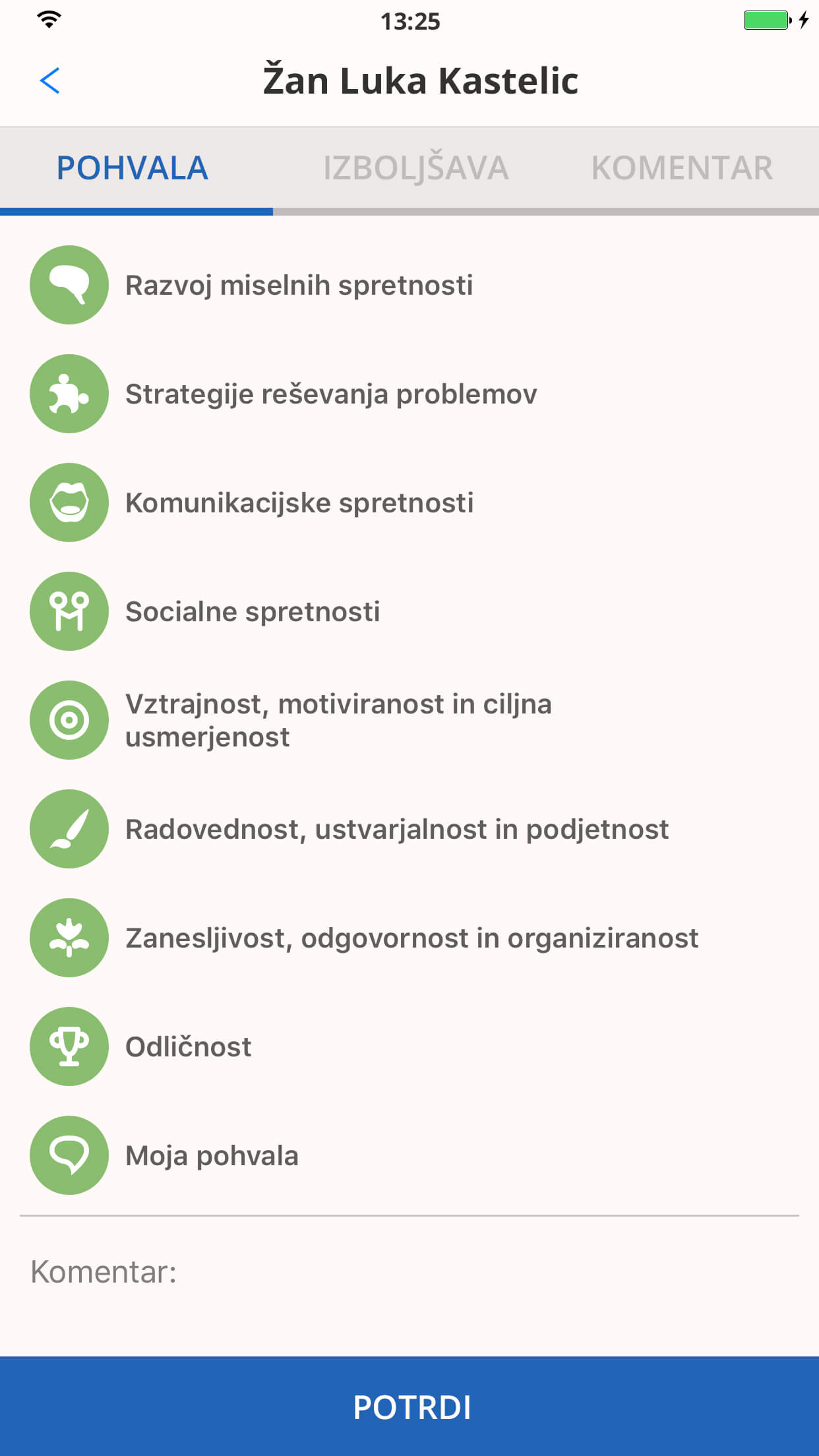Select the speech bubble icon for Razvoj miselnih spretnosti

tap(69, 285)
